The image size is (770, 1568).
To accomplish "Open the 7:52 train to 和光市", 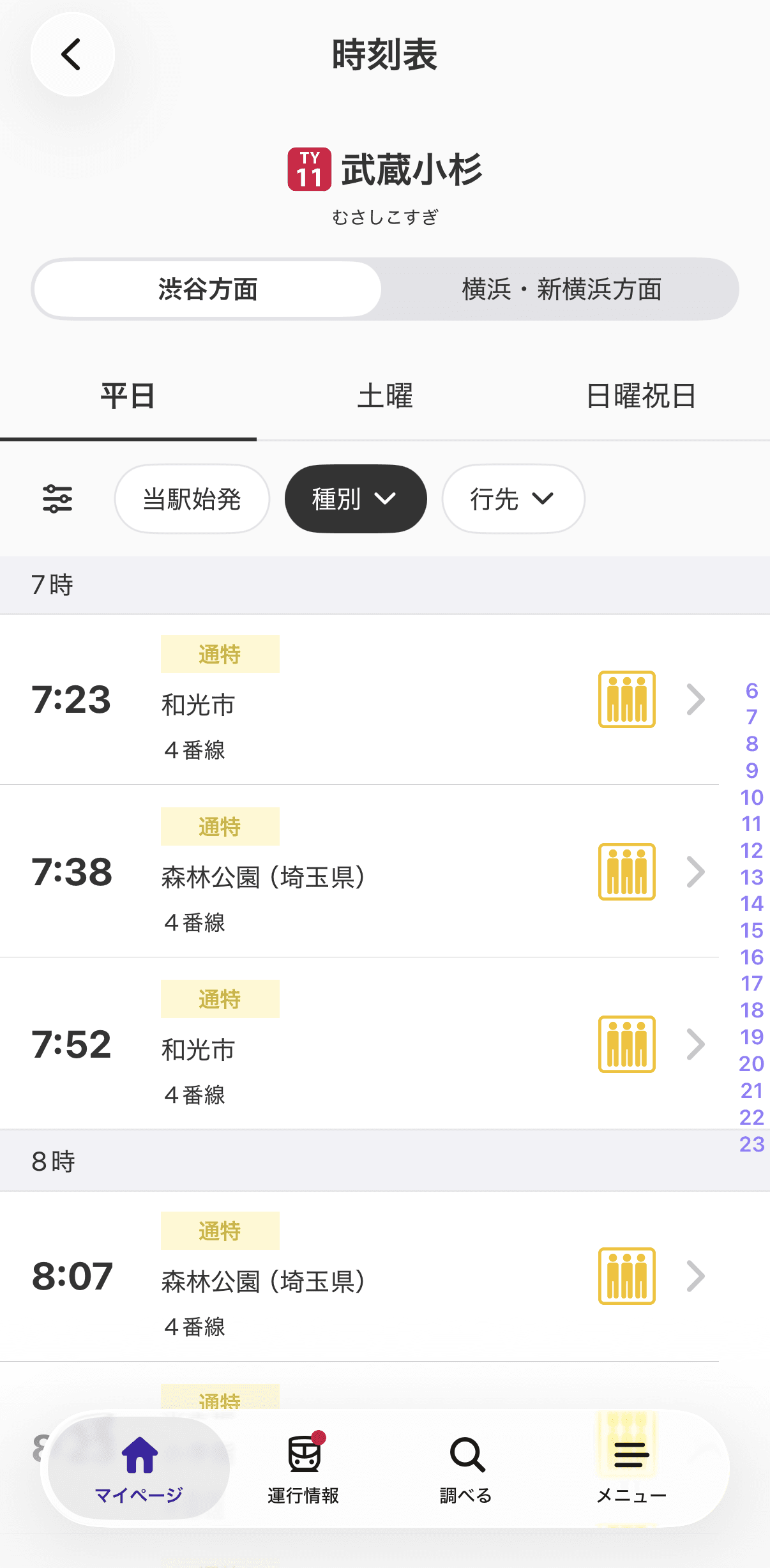I will pos(359,1044).
